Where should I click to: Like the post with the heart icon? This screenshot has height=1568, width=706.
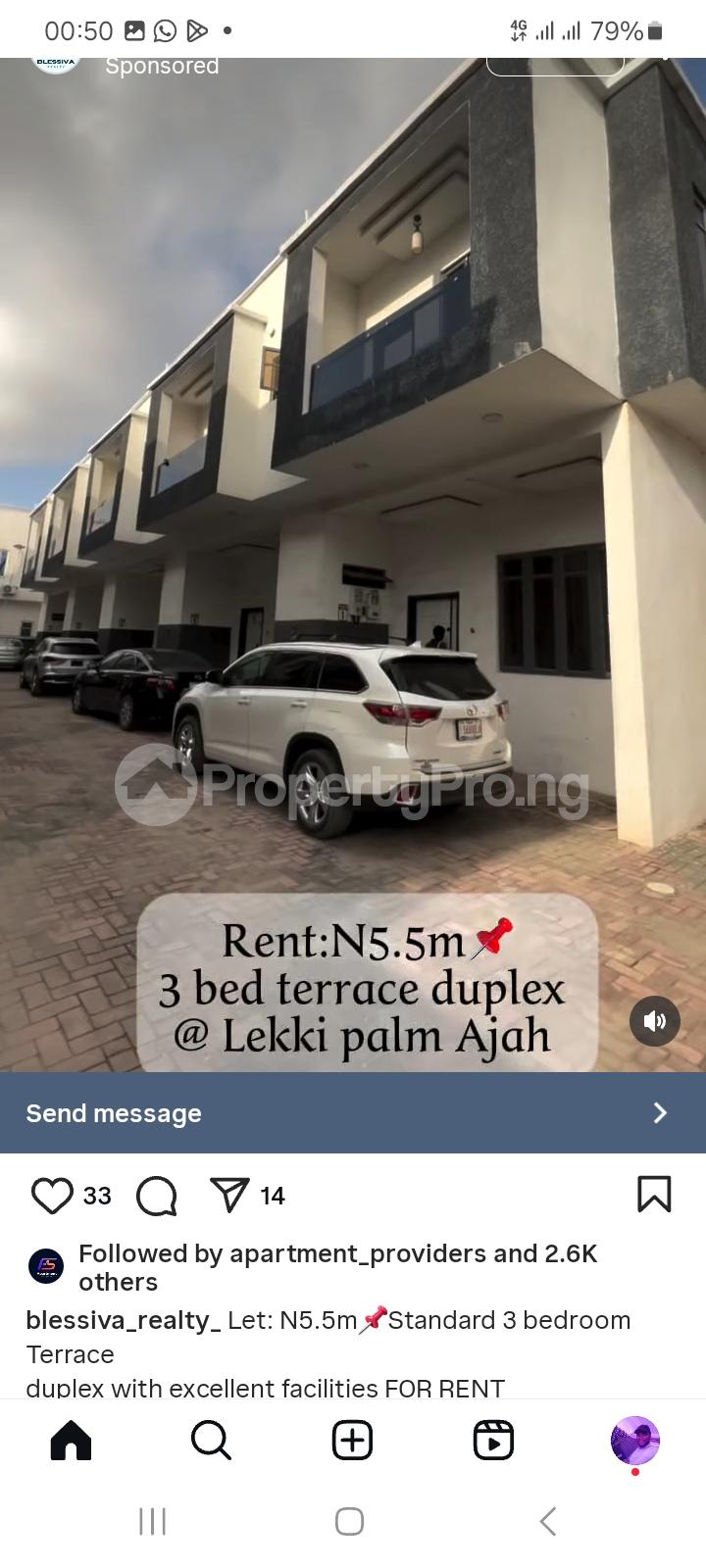click(x=52, y=1196)
